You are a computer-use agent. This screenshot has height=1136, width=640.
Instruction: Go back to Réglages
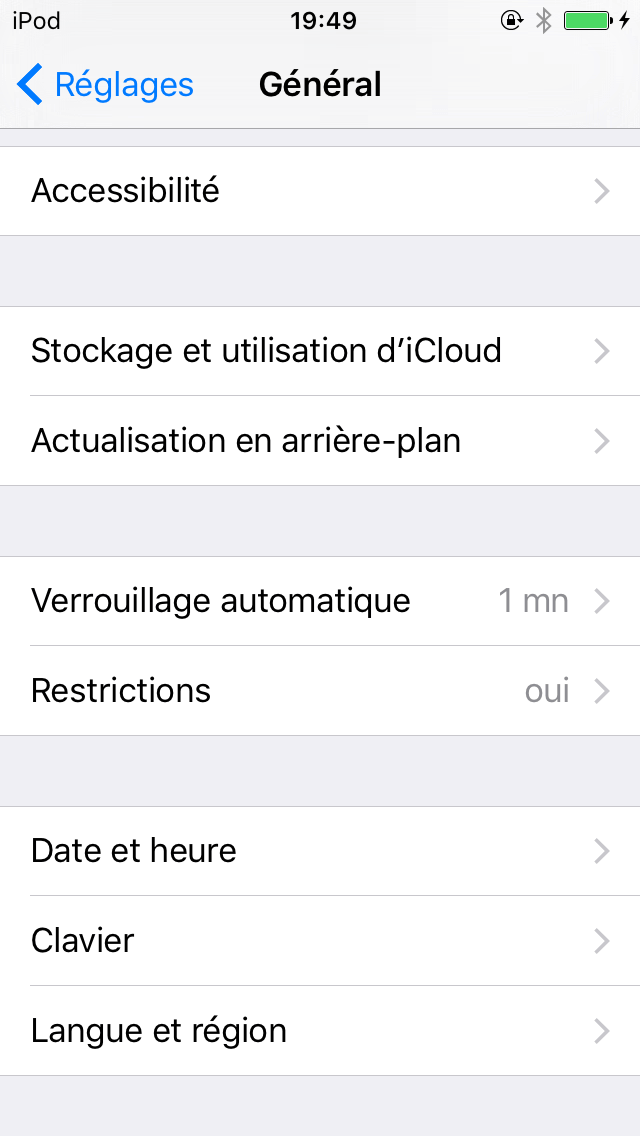click(105, 84)
